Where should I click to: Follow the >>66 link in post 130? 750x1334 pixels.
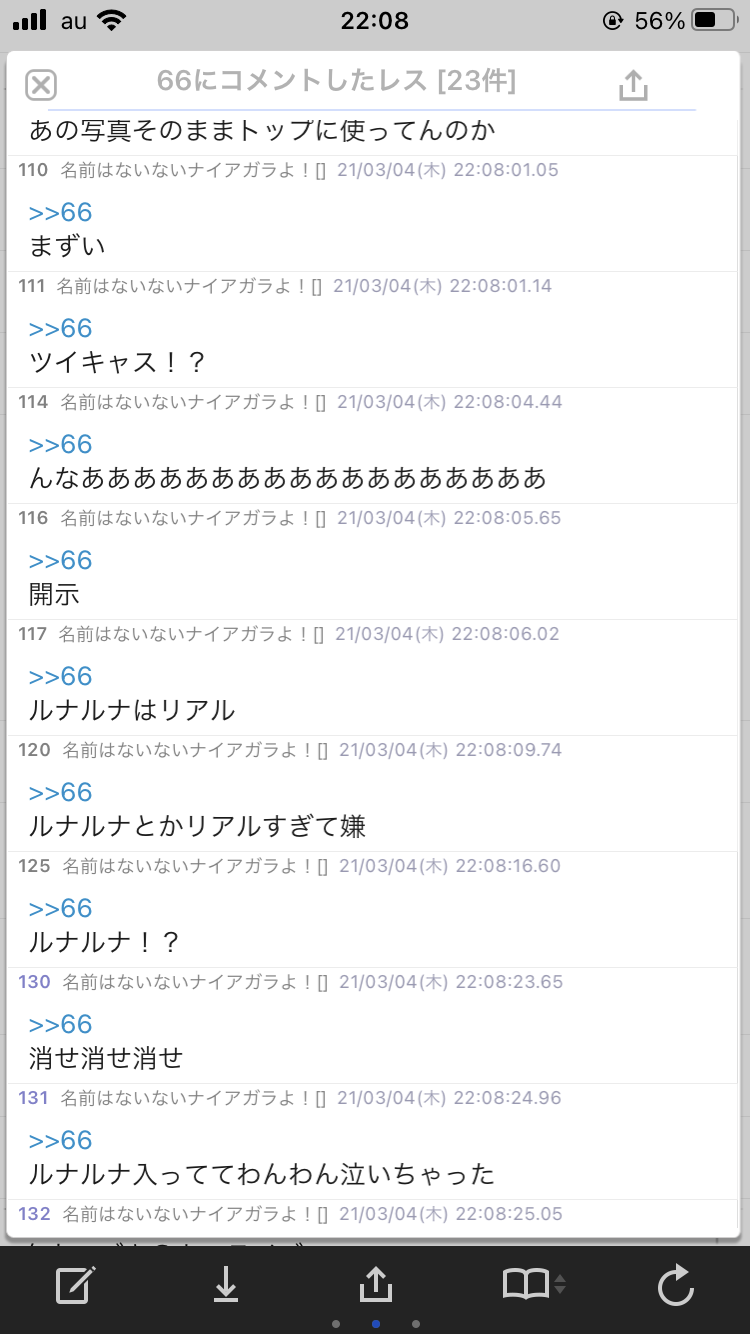click(61, 1024)
